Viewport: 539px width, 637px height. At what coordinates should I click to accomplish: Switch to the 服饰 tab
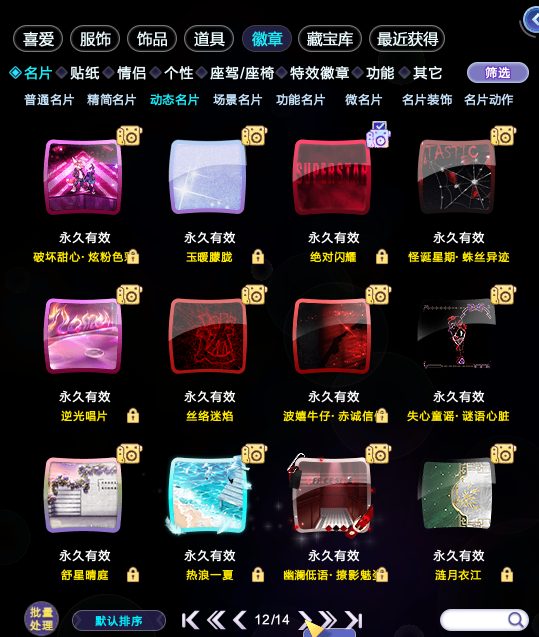95,39
